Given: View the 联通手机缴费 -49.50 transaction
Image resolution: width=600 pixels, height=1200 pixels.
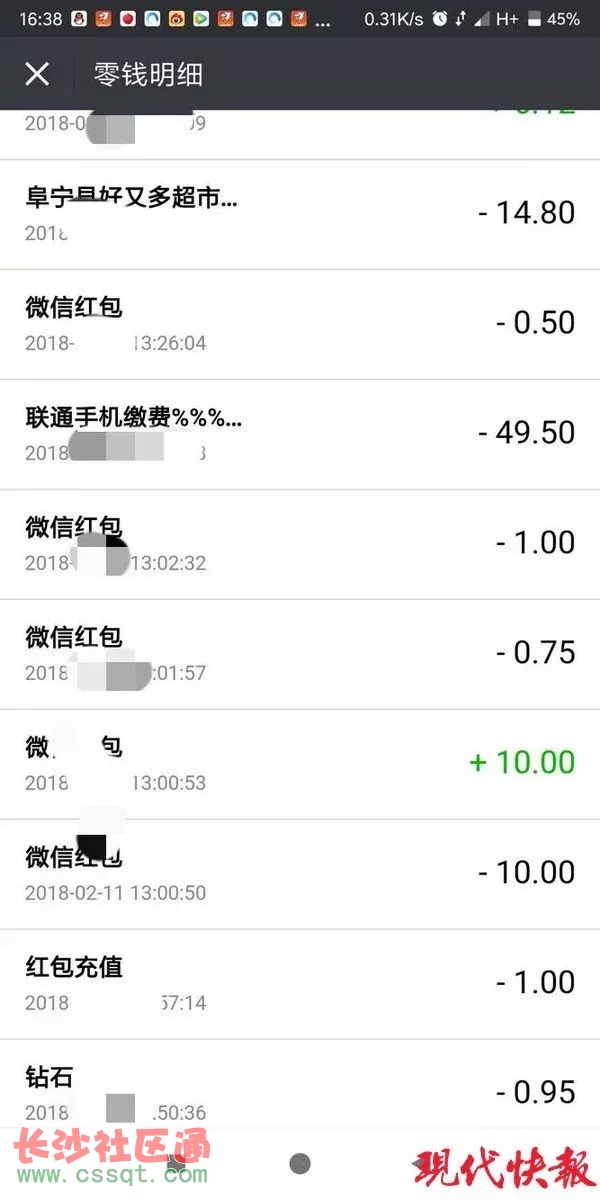Looking at the screenshot, I should 300,435.
